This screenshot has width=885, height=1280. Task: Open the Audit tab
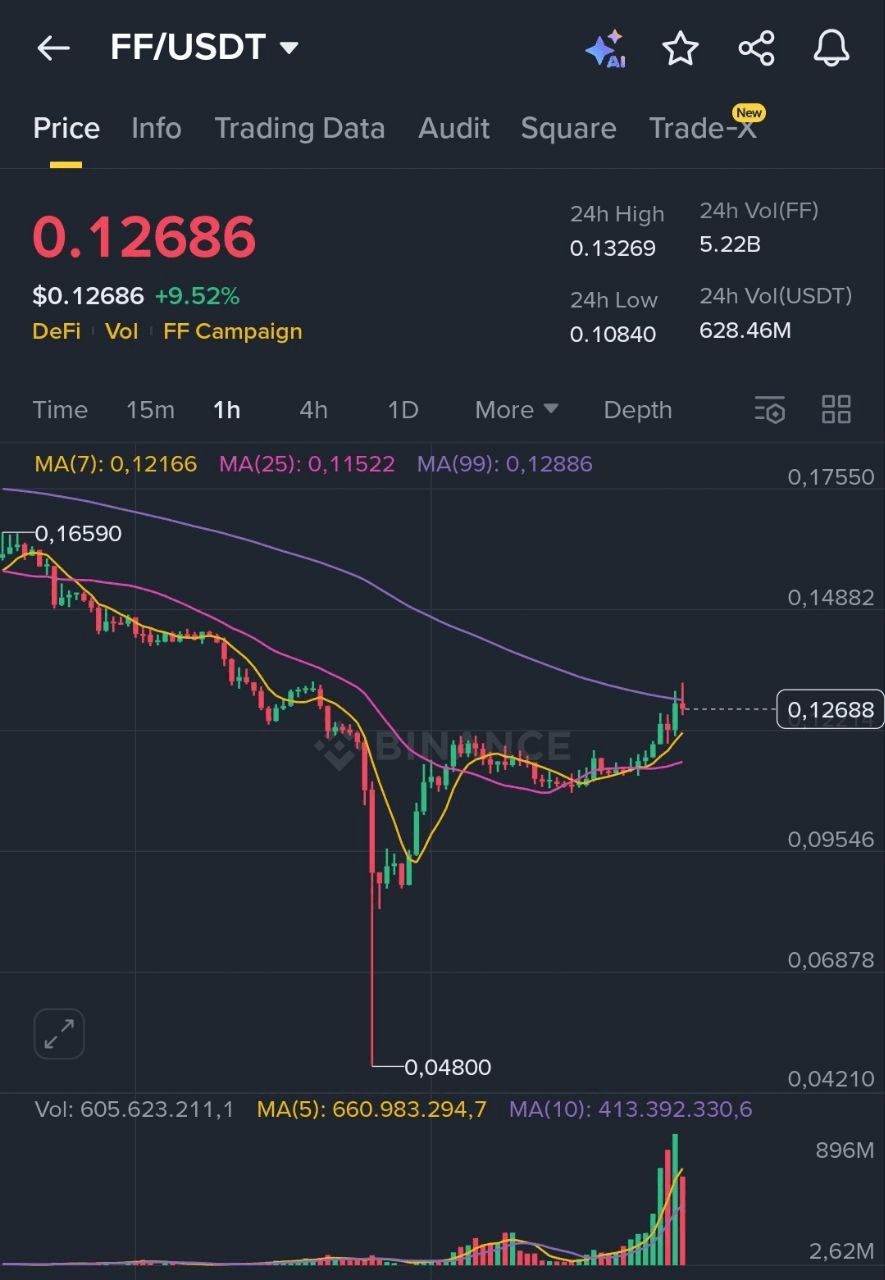[x=454, y=129]
